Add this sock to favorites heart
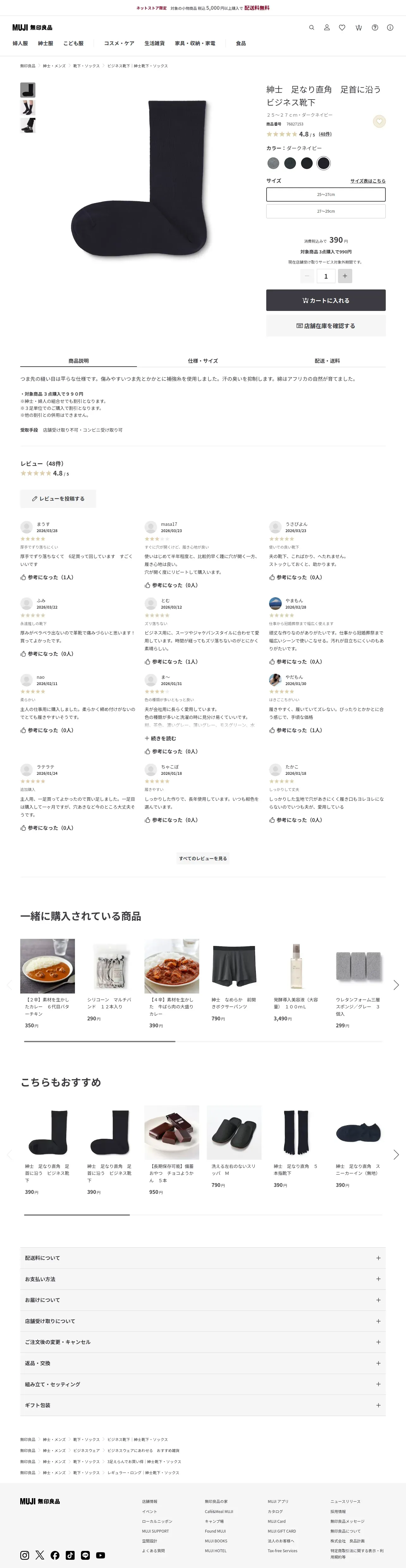The image size is (406, 1568). pos(379,121)
